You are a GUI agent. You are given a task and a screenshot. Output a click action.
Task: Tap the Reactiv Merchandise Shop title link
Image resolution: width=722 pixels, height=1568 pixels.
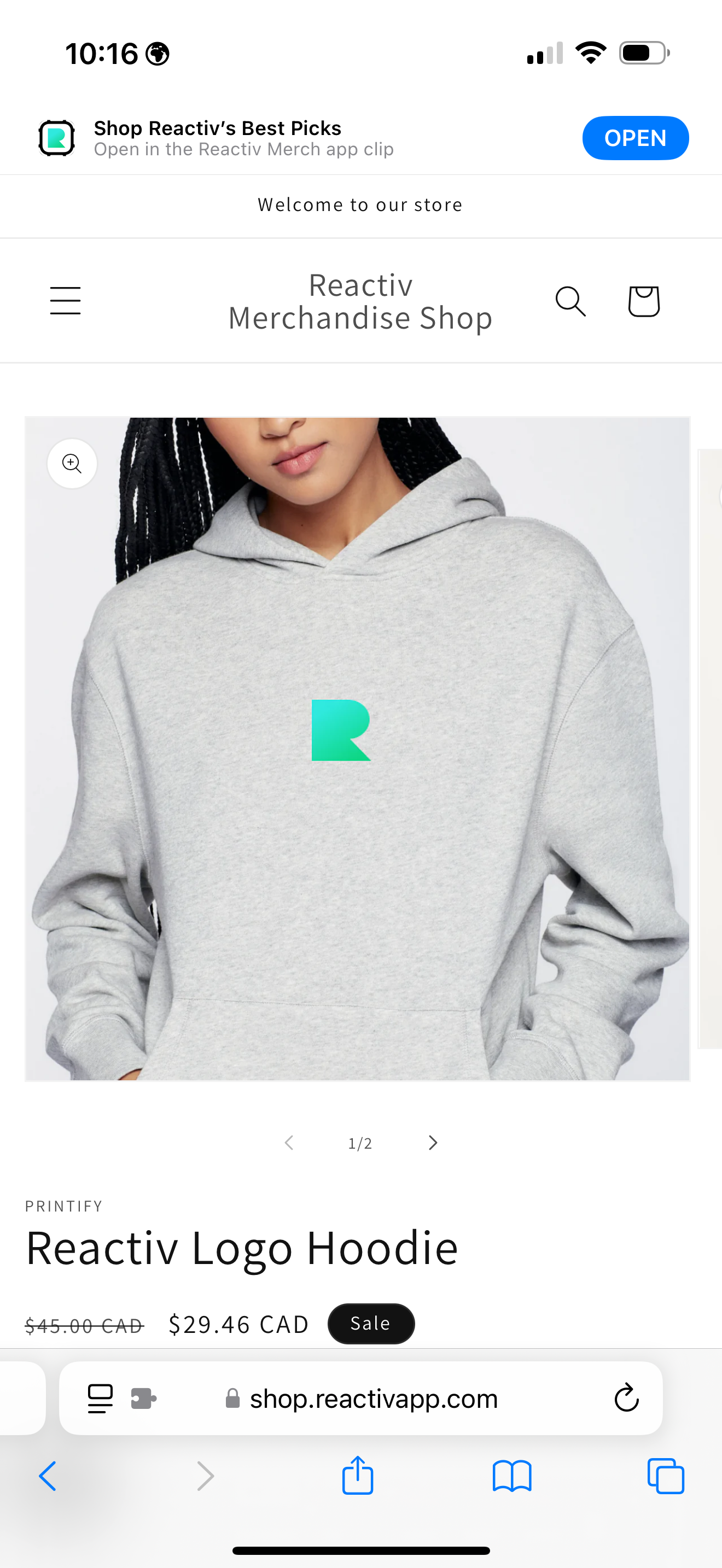click(360, 302)
